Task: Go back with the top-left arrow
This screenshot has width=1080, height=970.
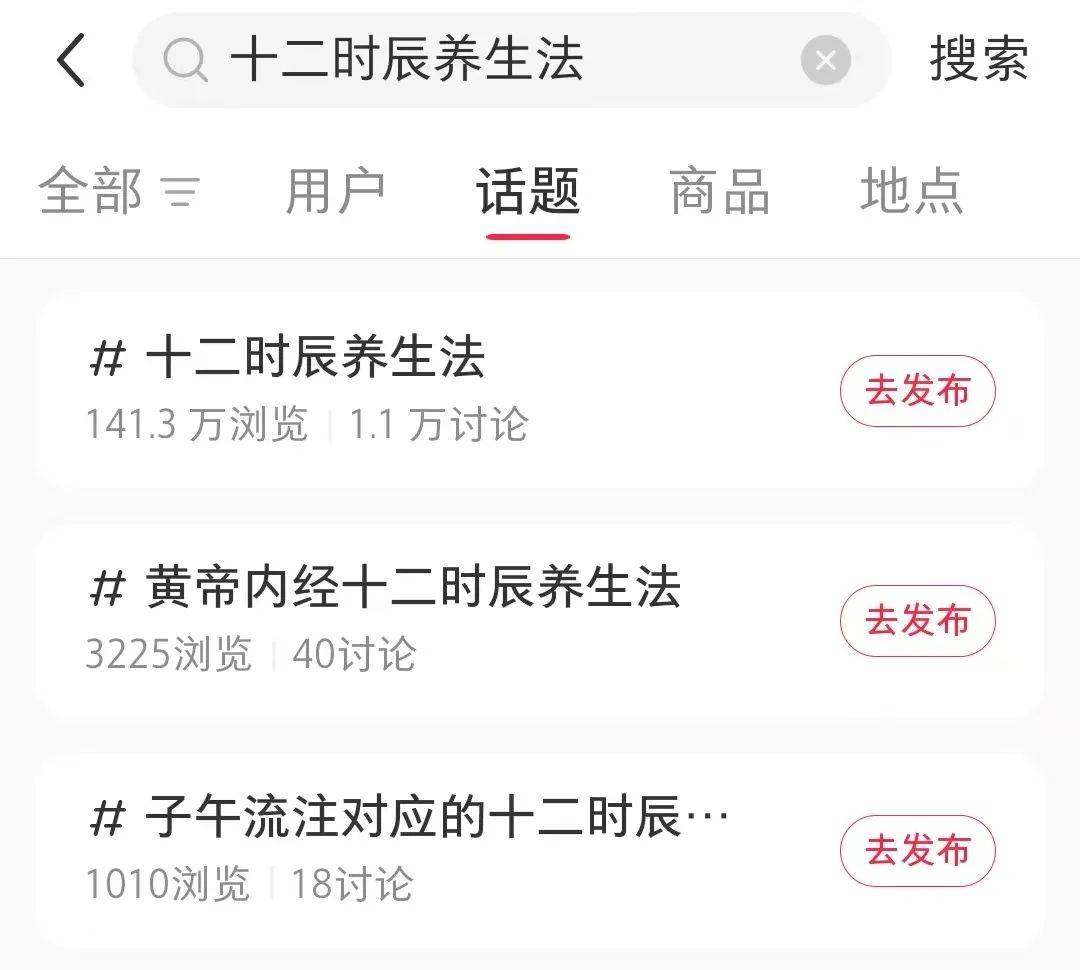Action: 72,60
